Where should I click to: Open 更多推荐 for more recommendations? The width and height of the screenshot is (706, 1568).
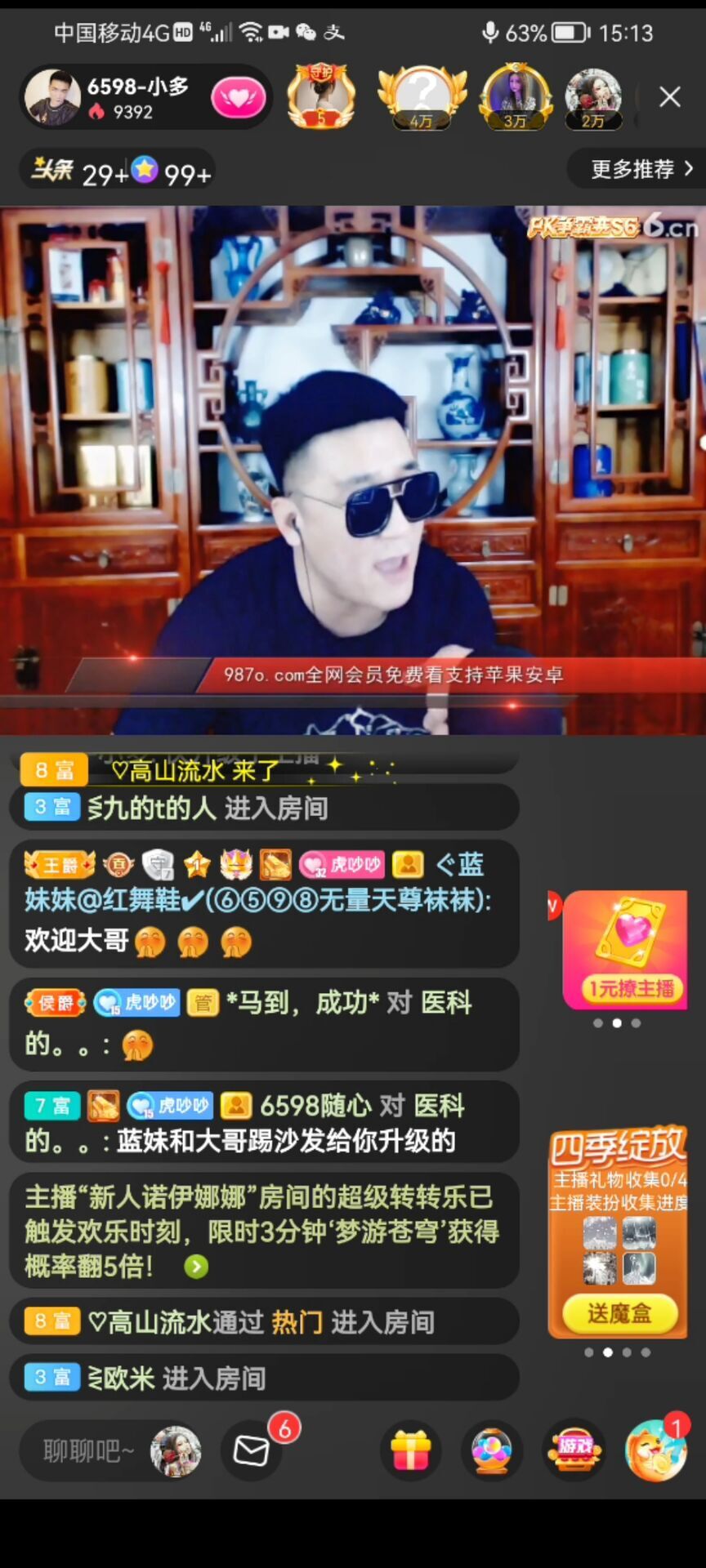pyautogui.click(x=641, y=169)
